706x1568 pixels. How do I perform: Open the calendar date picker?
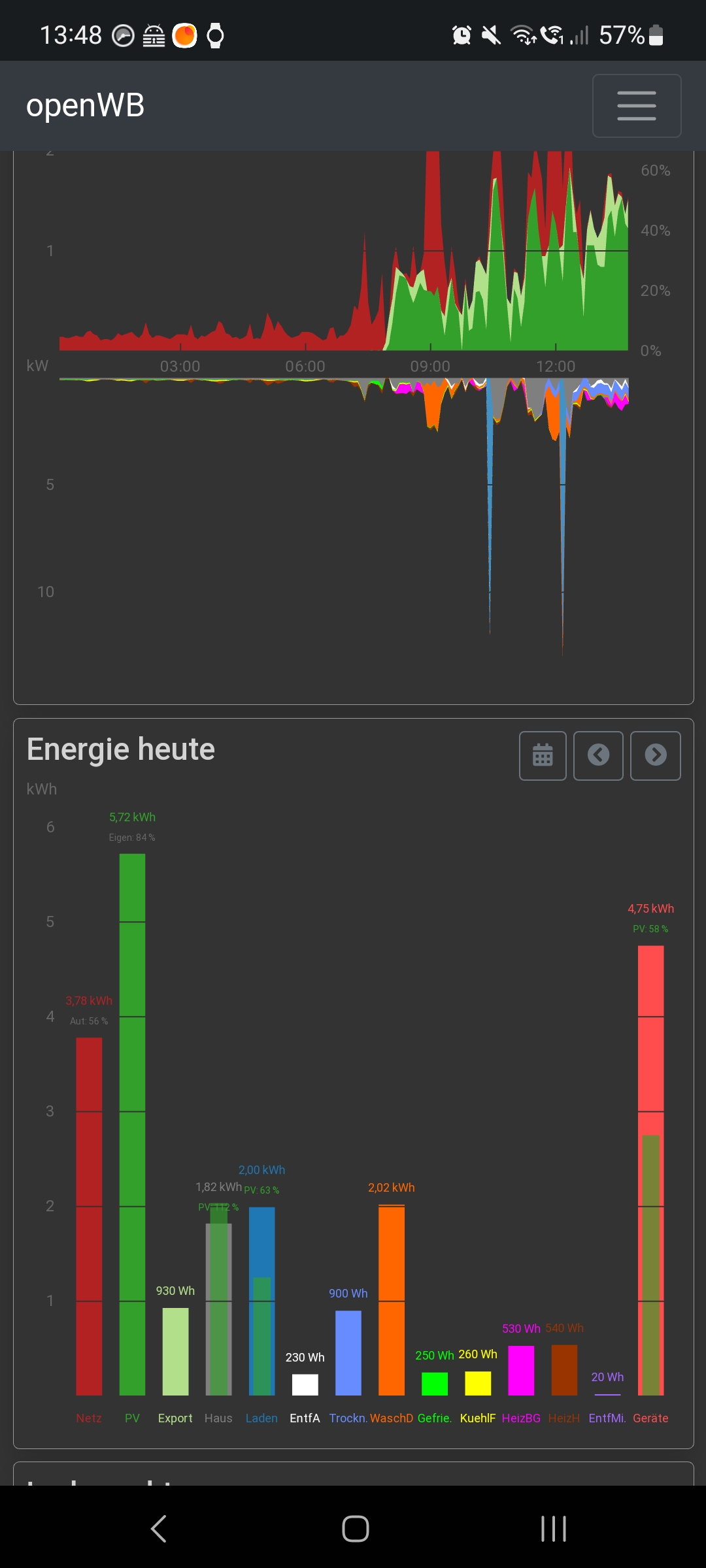543,755
